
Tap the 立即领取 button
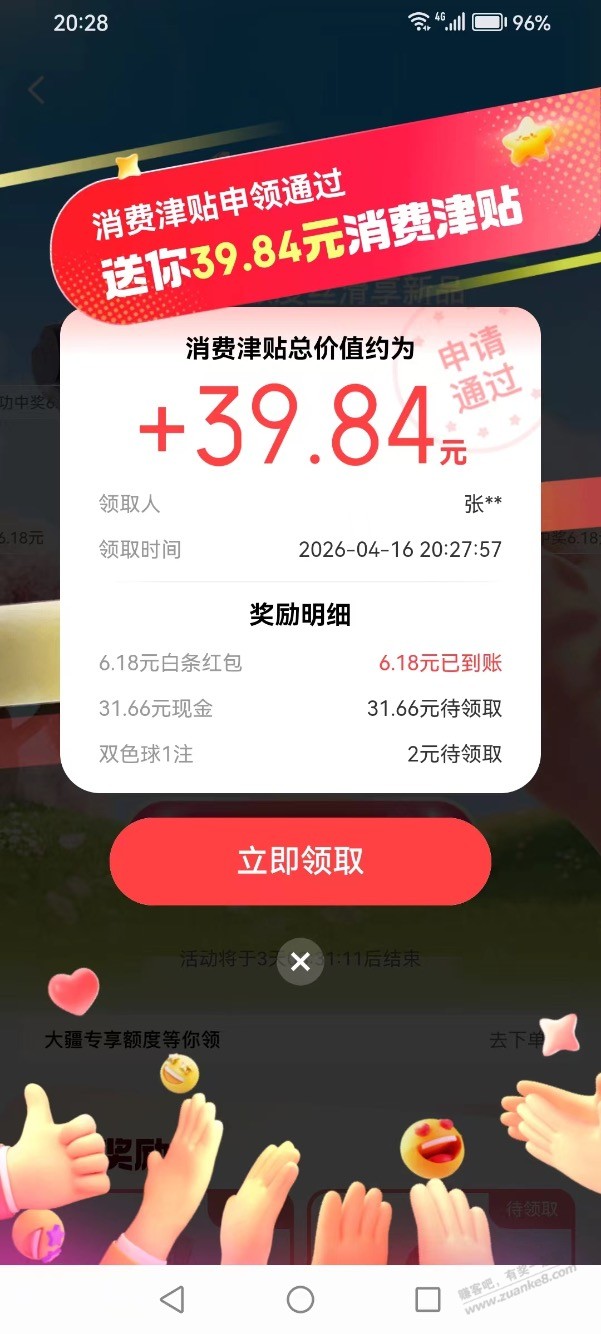tap(300, 861)
